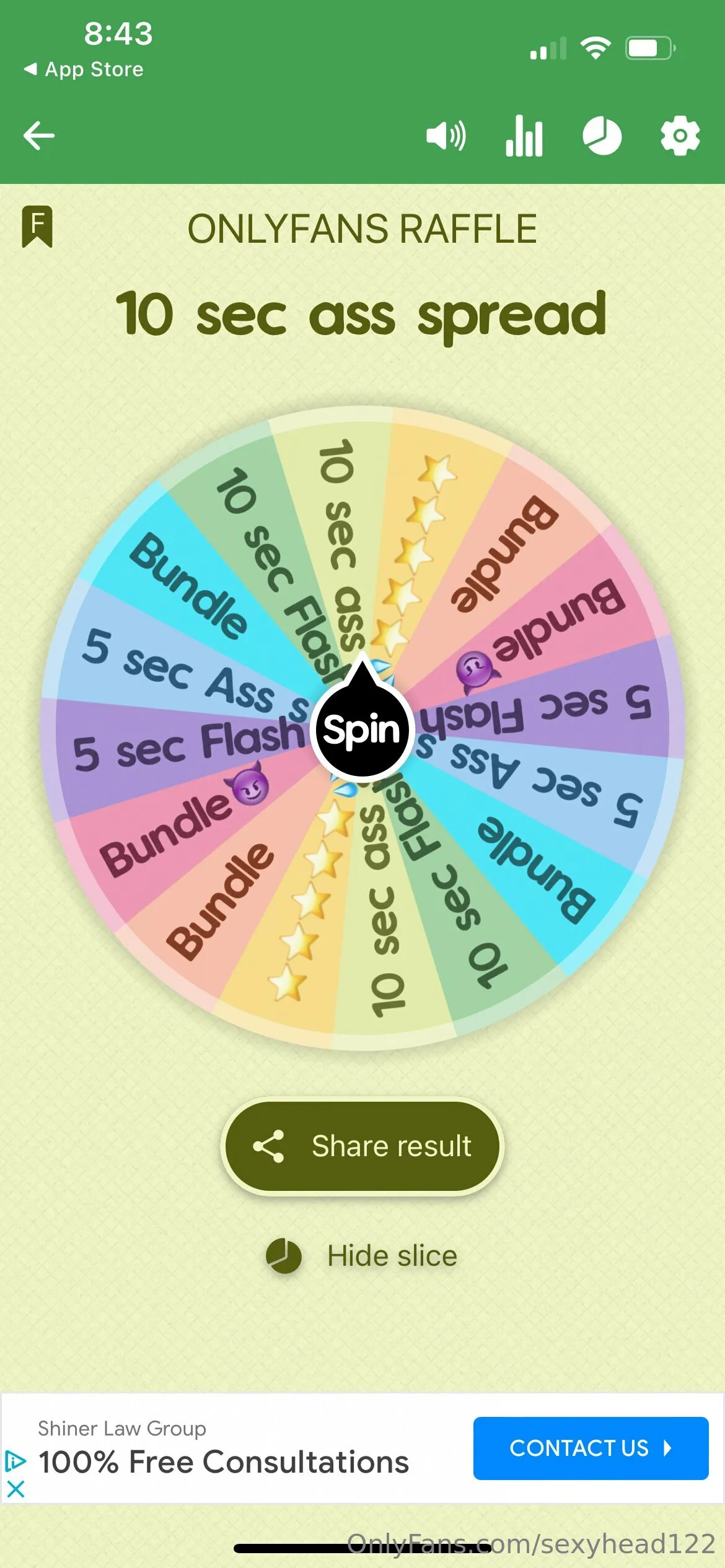Share the spin result
The image size is (725, 1568).
[x=362, y=1146]
